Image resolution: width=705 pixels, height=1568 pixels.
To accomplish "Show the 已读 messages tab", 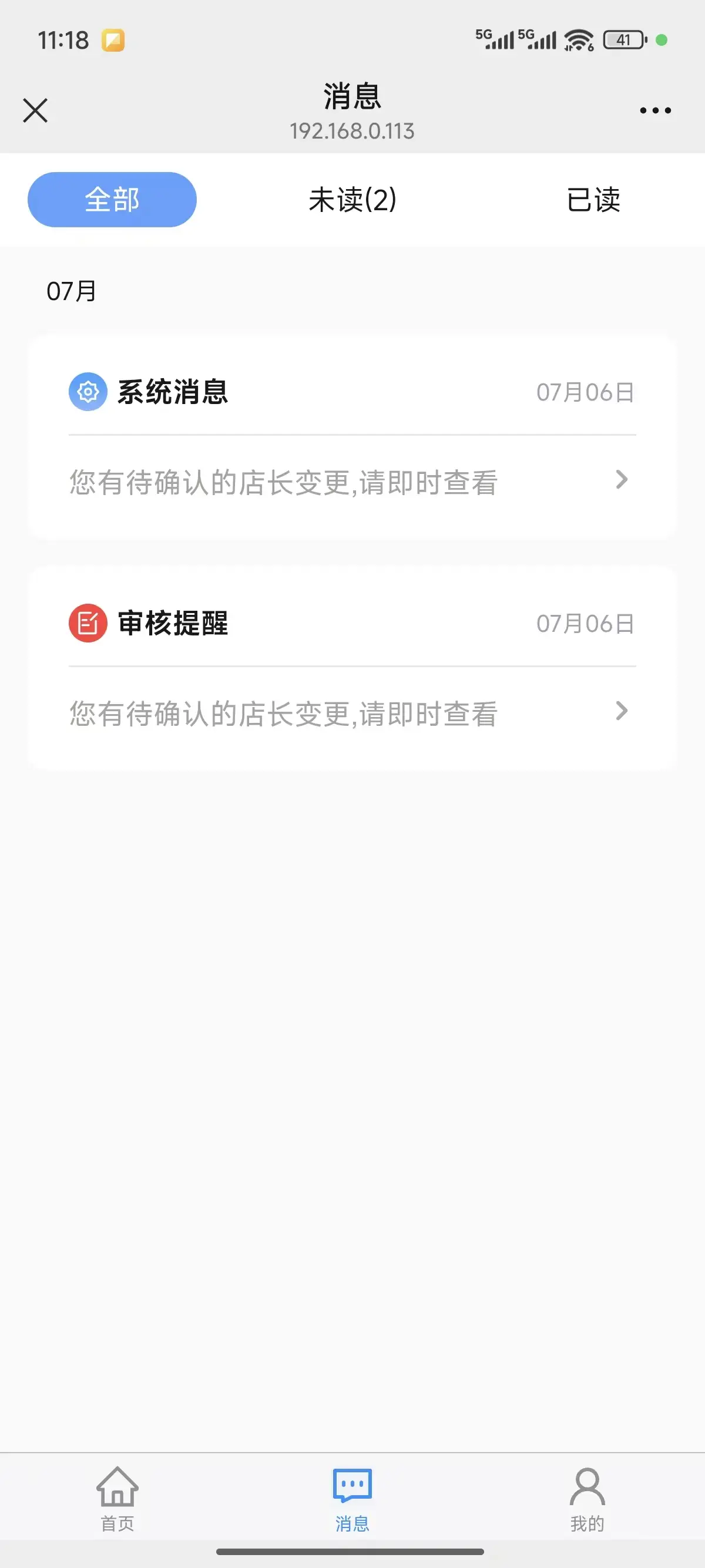I will point(593,200).
